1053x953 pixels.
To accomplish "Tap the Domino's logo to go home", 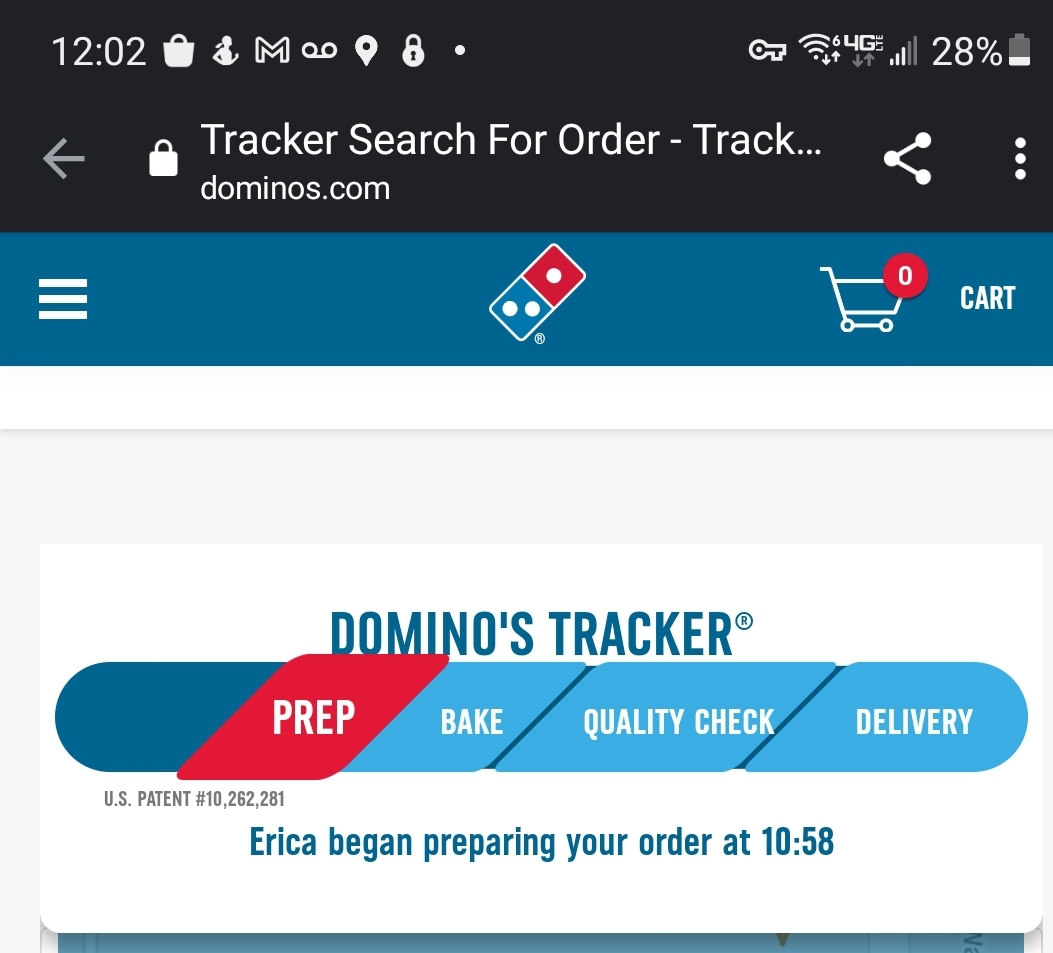I will tap(537, 294).
